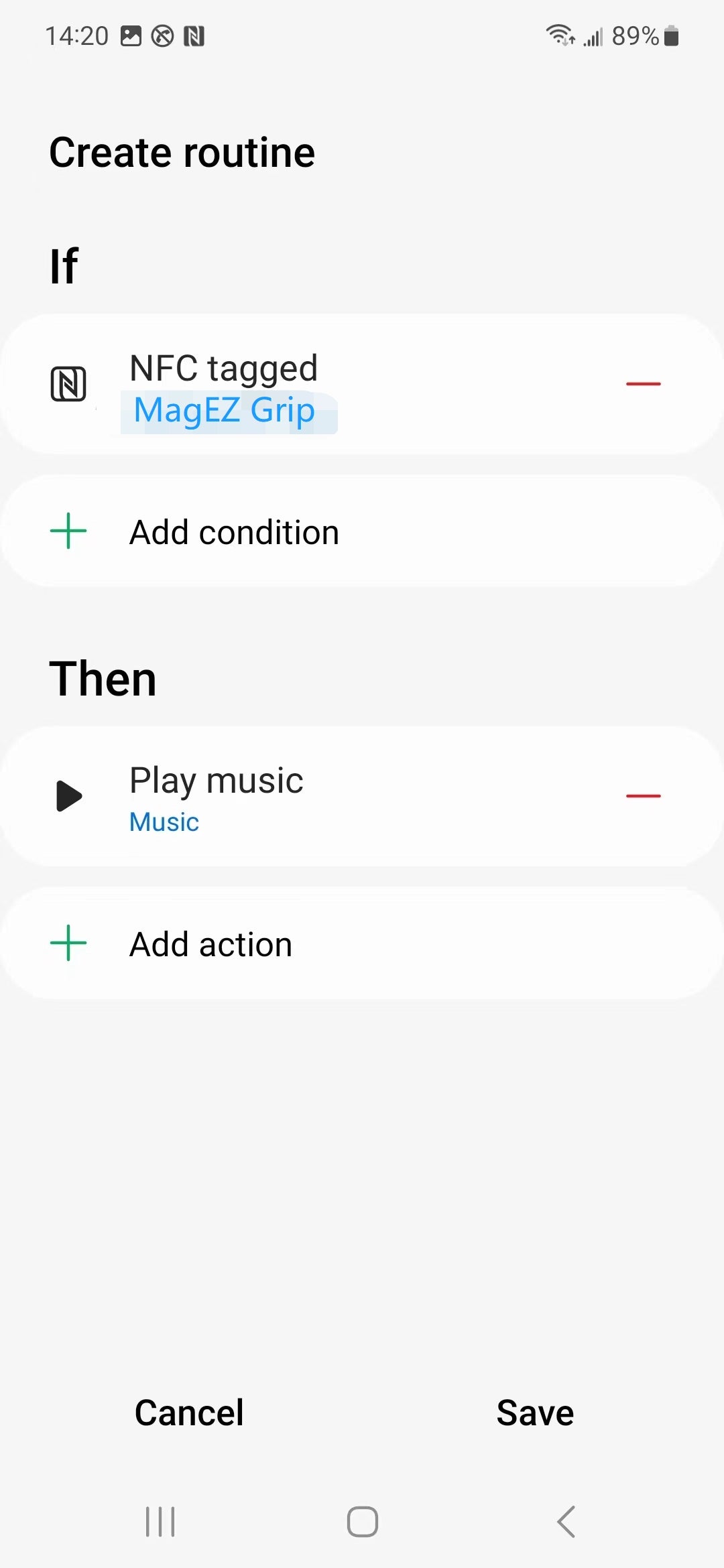Cancel creating the routine
The width and height of the screenshot is (724, 1568).
tap(189, 1413)
